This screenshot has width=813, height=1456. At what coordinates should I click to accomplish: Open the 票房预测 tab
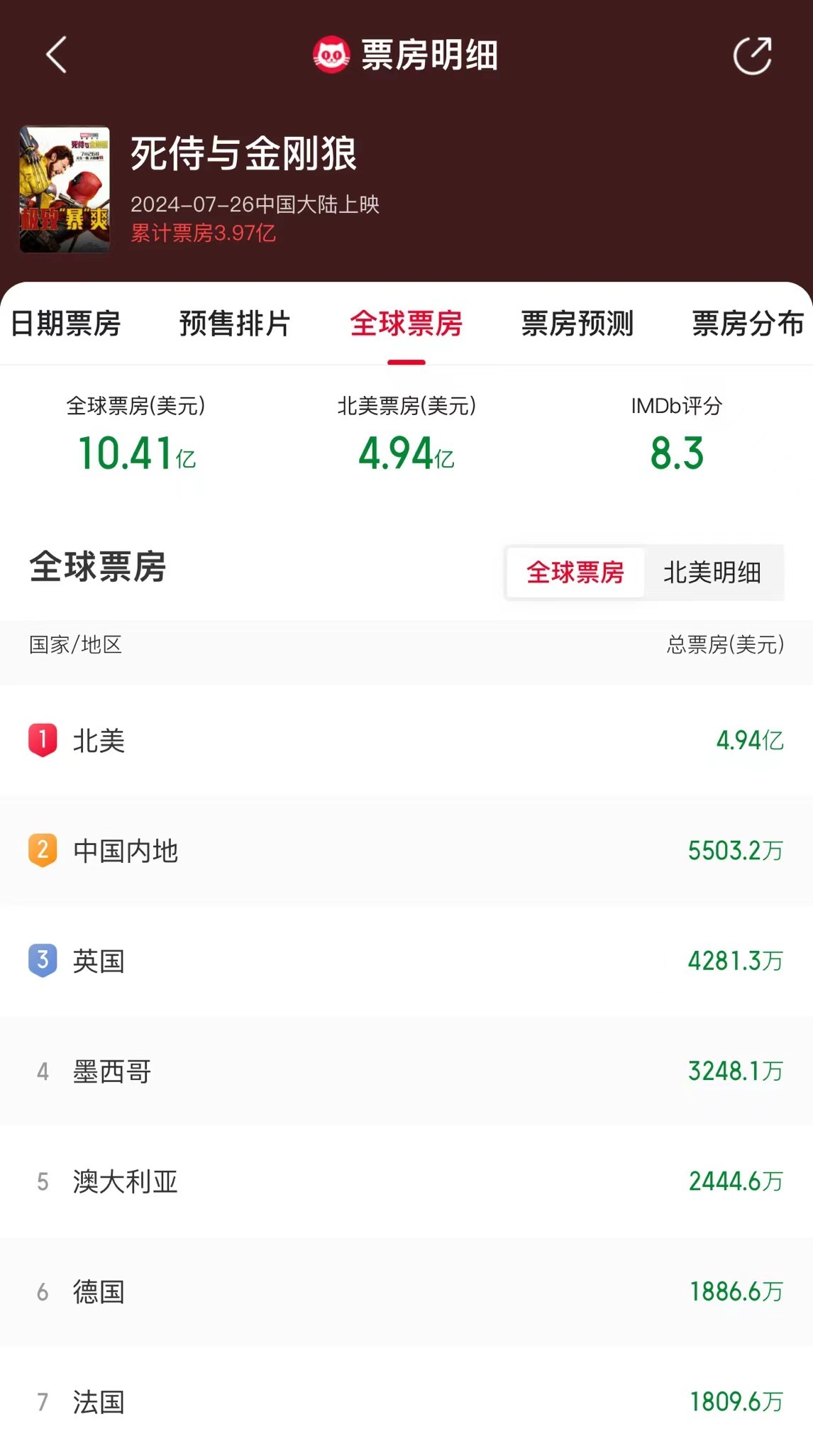click(x=577, y=324)
